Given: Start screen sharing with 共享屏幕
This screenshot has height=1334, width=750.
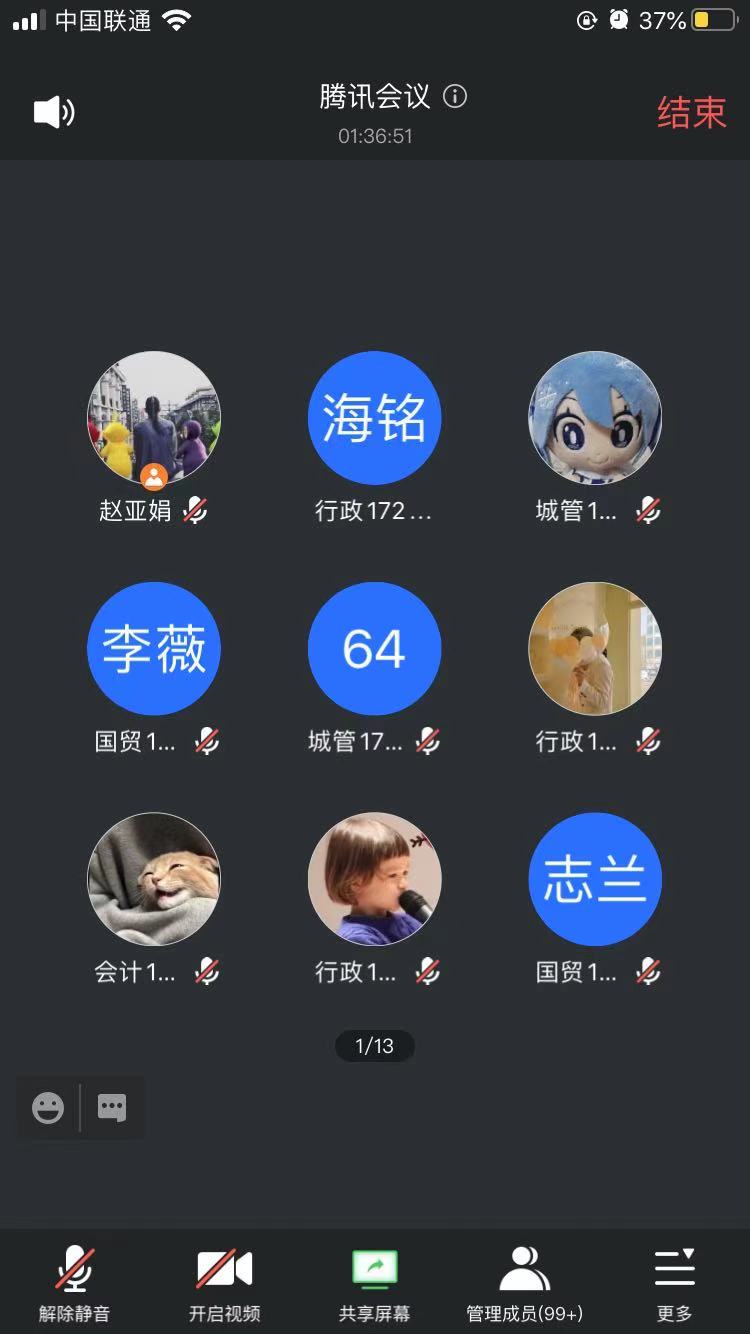Looking at the screenshot, I should 374,1284.
